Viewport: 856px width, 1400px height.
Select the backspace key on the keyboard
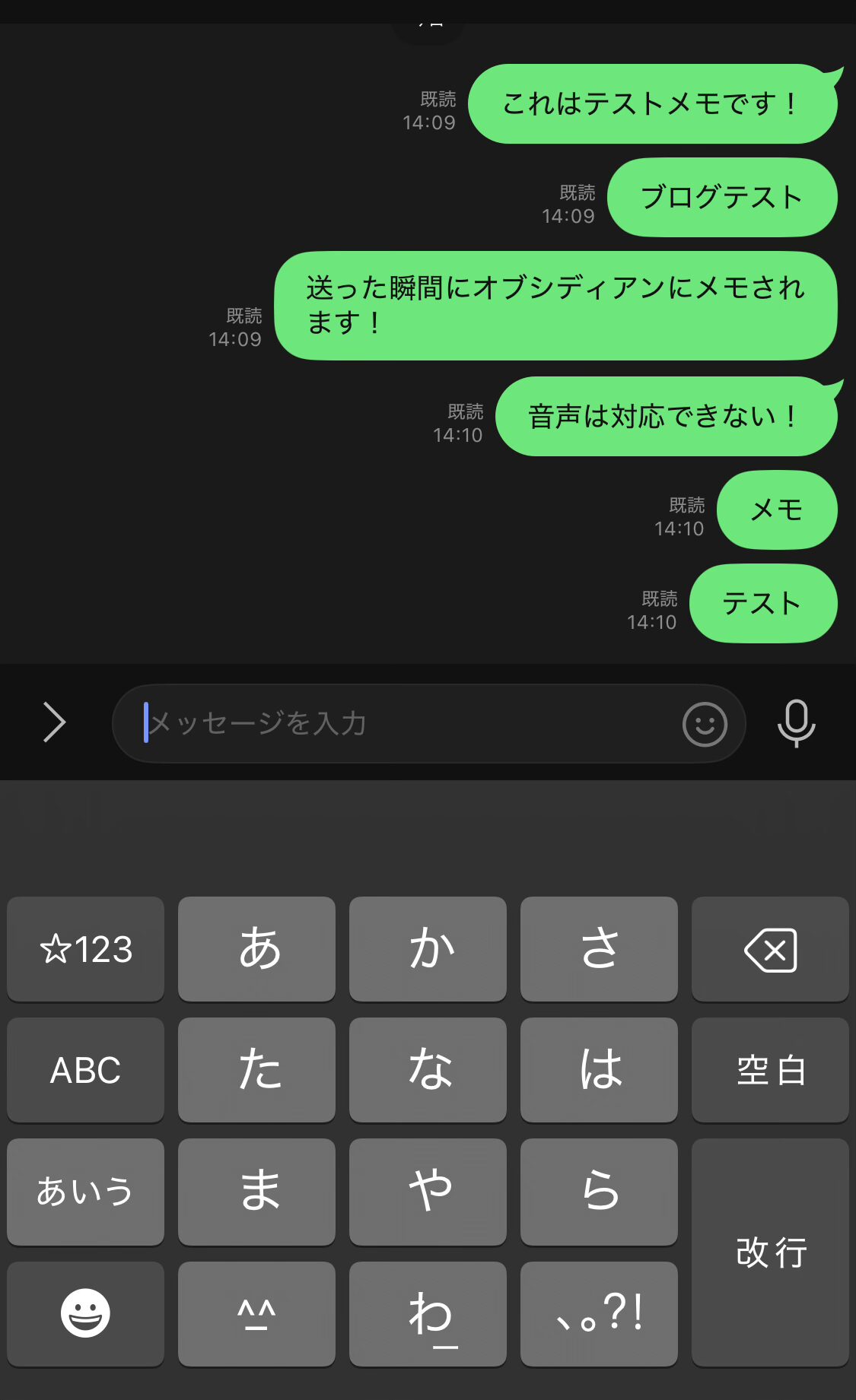[x=770, y=949]
